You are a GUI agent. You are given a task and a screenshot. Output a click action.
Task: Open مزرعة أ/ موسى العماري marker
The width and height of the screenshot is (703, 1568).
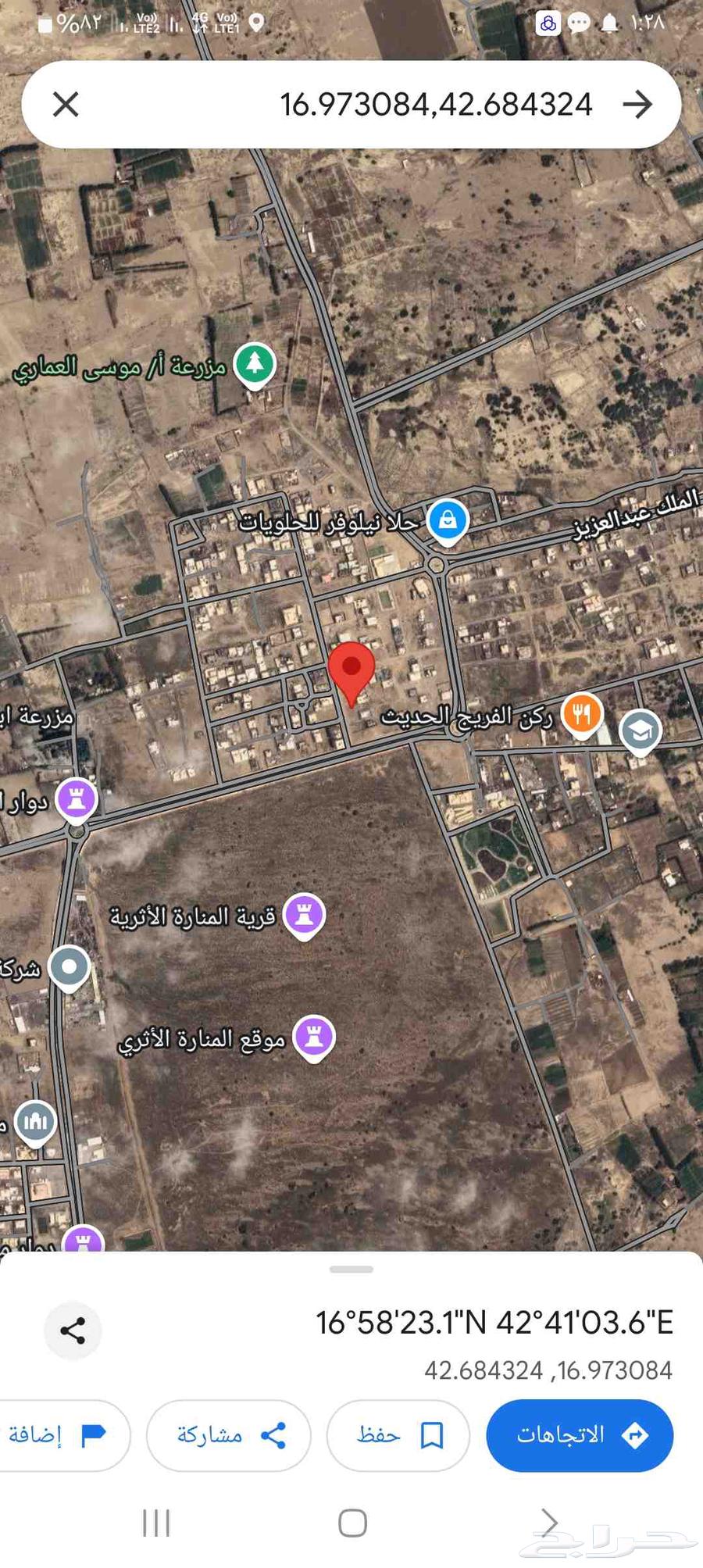[x=255, y=364]
